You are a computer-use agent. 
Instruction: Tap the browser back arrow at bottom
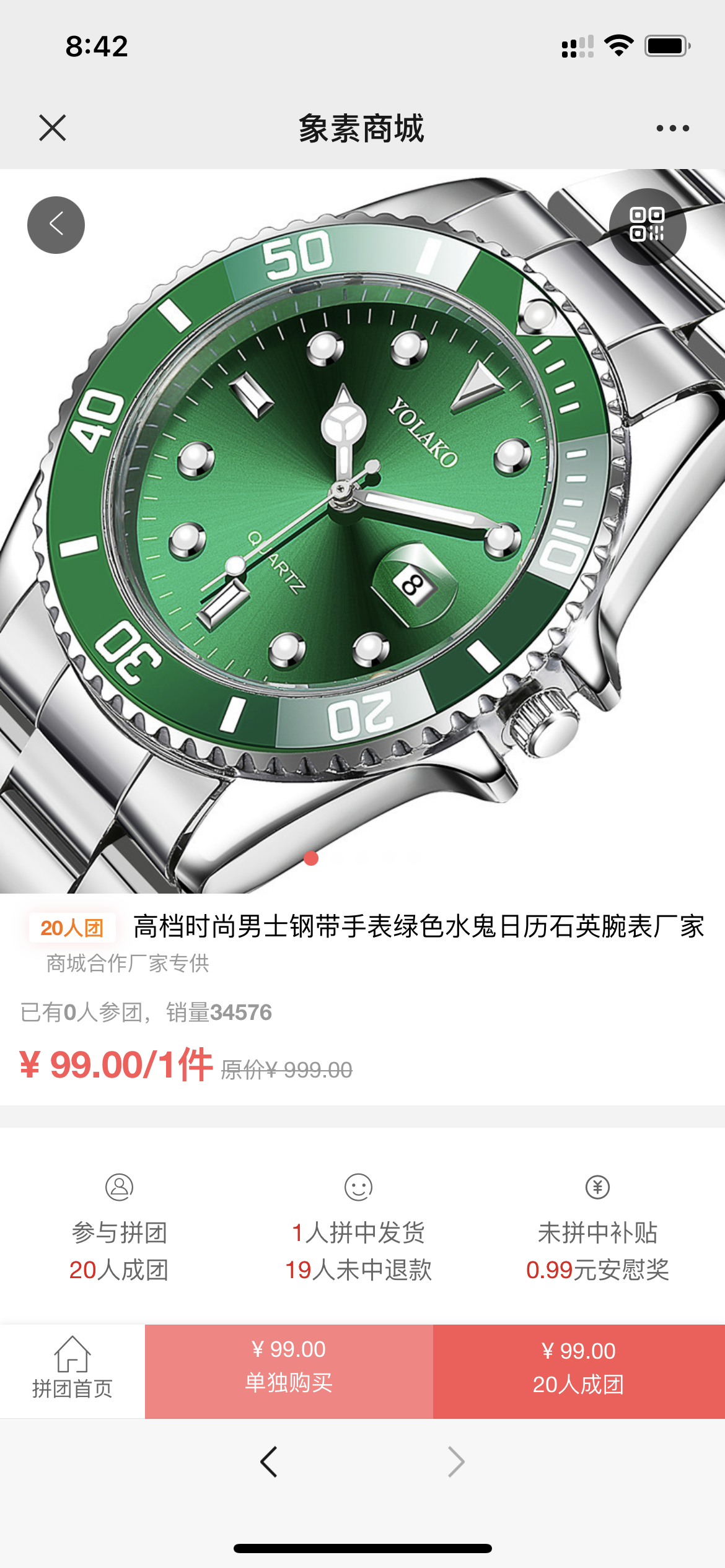(x=268, y=1462)
